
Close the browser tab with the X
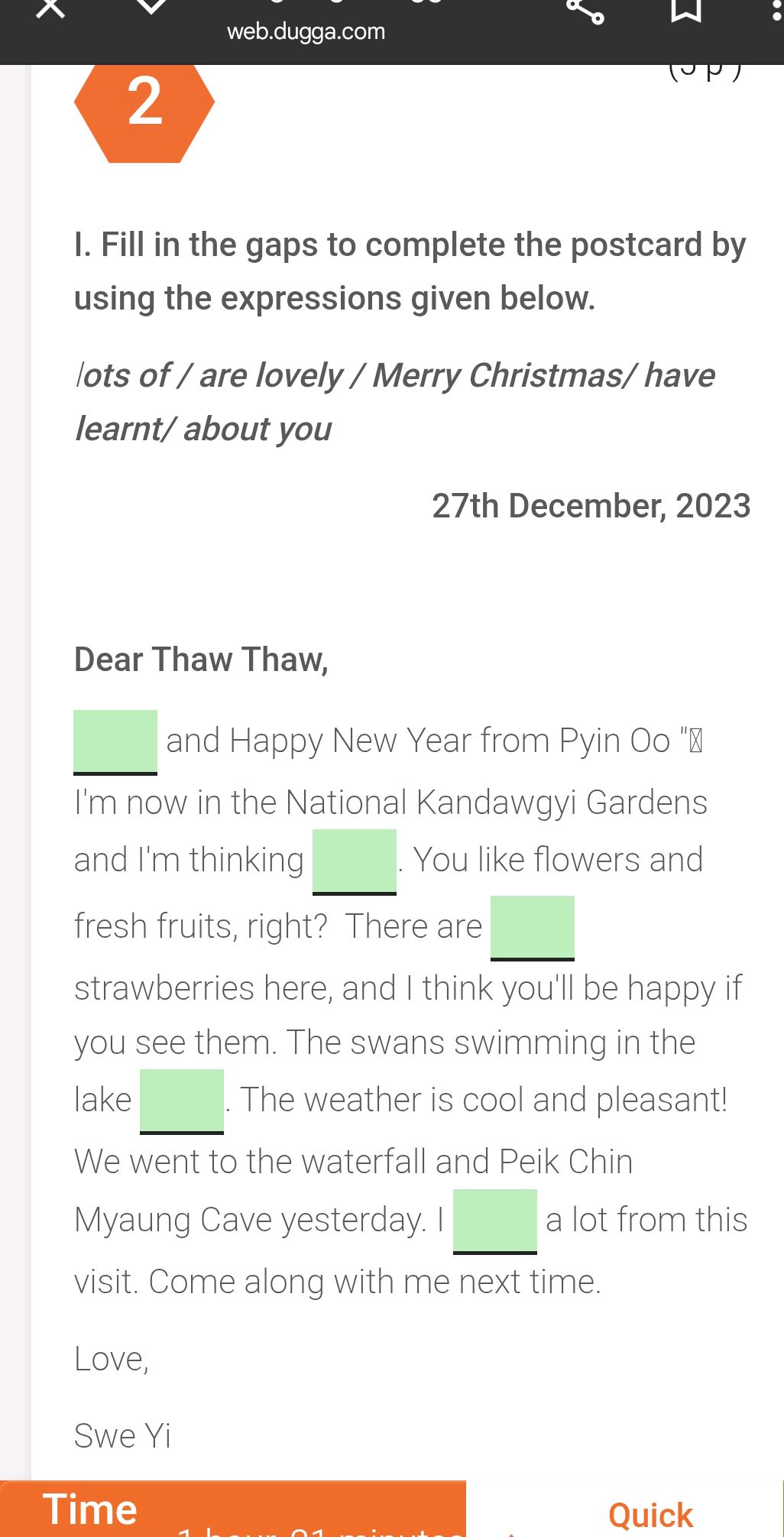tap(50, 9)
